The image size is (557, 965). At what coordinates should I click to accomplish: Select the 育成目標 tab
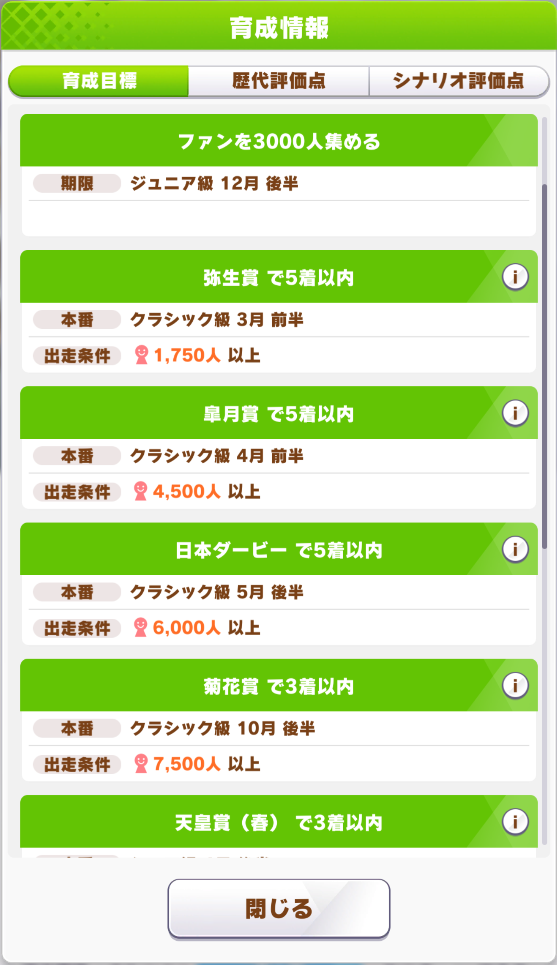(x=98, y=81)
